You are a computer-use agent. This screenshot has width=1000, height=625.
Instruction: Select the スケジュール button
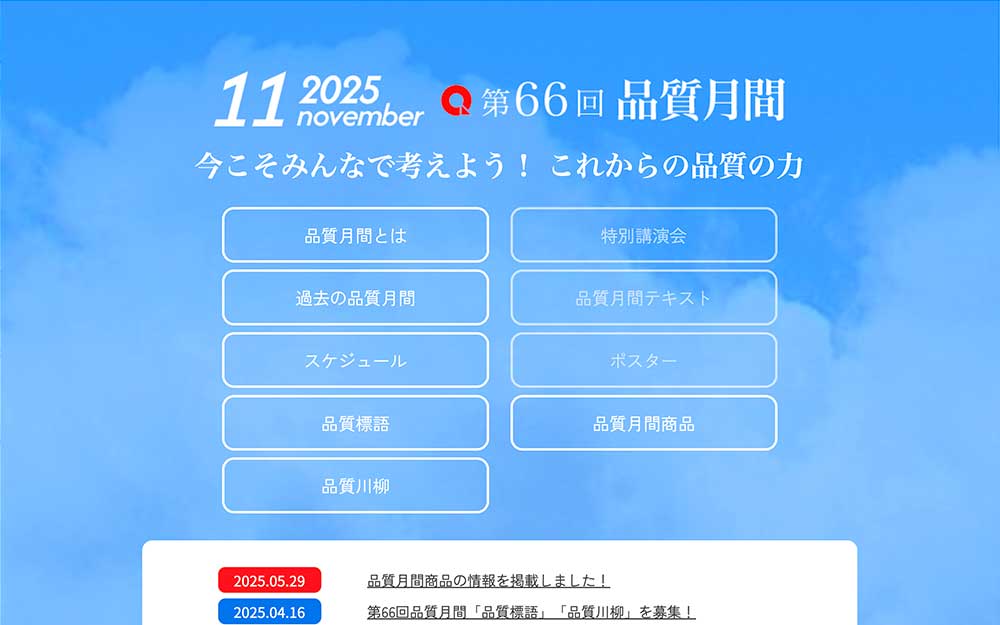[355, 361]
